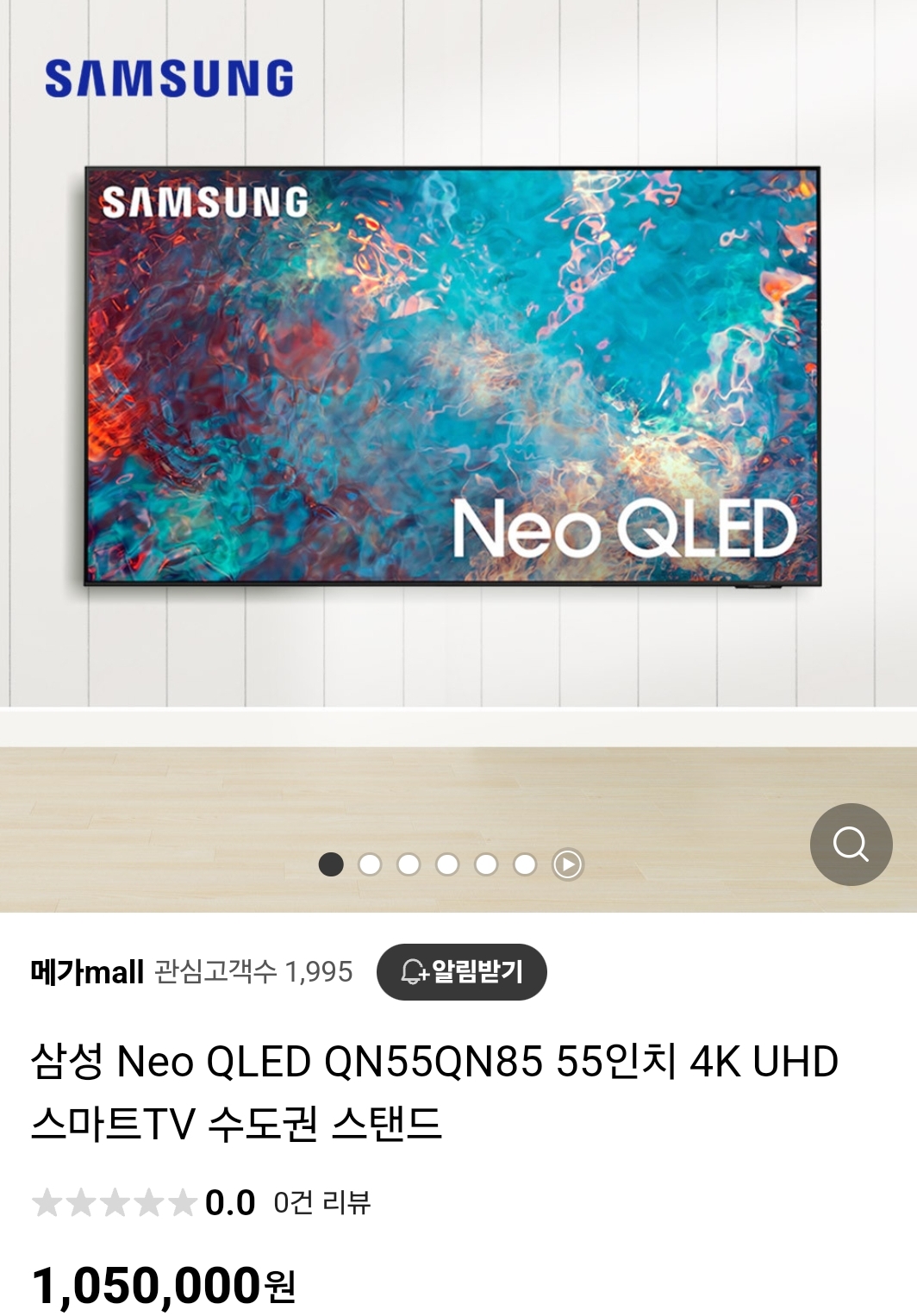The height and width of the screenshot is (1316, 917).
Task: Open the 메가mall store page
Action: [x=87, y=972]
